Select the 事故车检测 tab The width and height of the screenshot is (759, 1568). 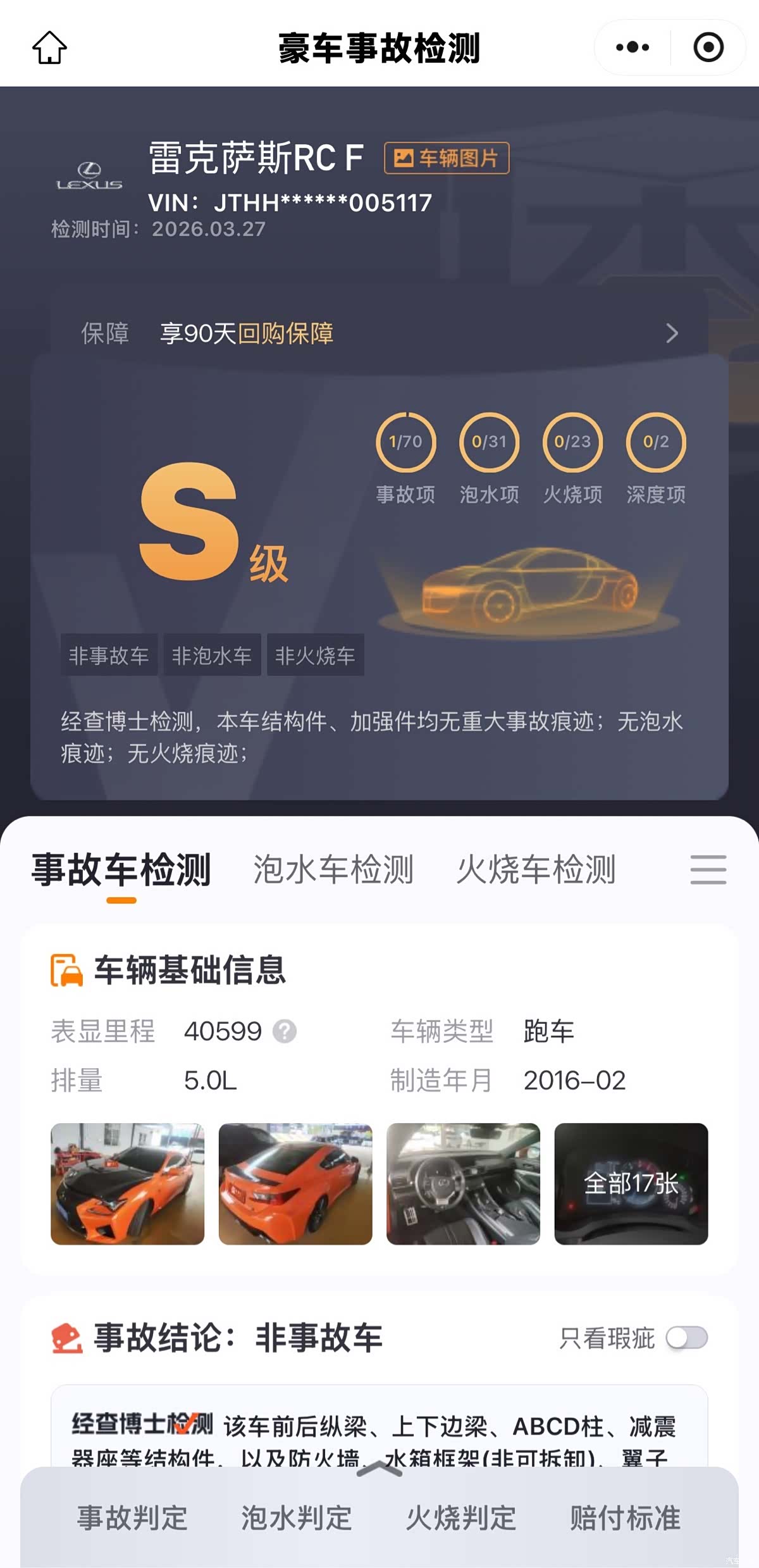coord(121,869)
